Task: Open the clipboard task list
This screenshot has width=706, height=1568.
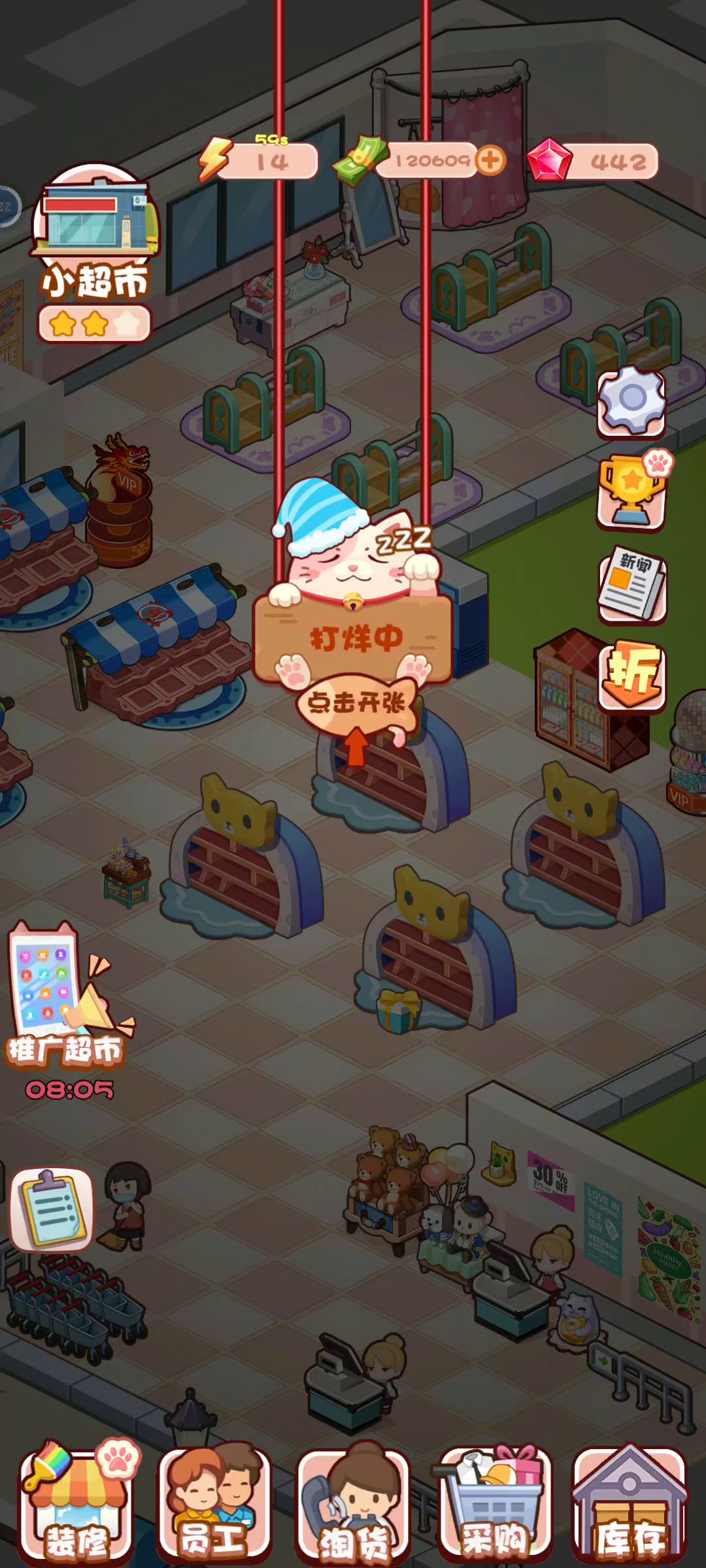Action: click(x=52, y=1209)
